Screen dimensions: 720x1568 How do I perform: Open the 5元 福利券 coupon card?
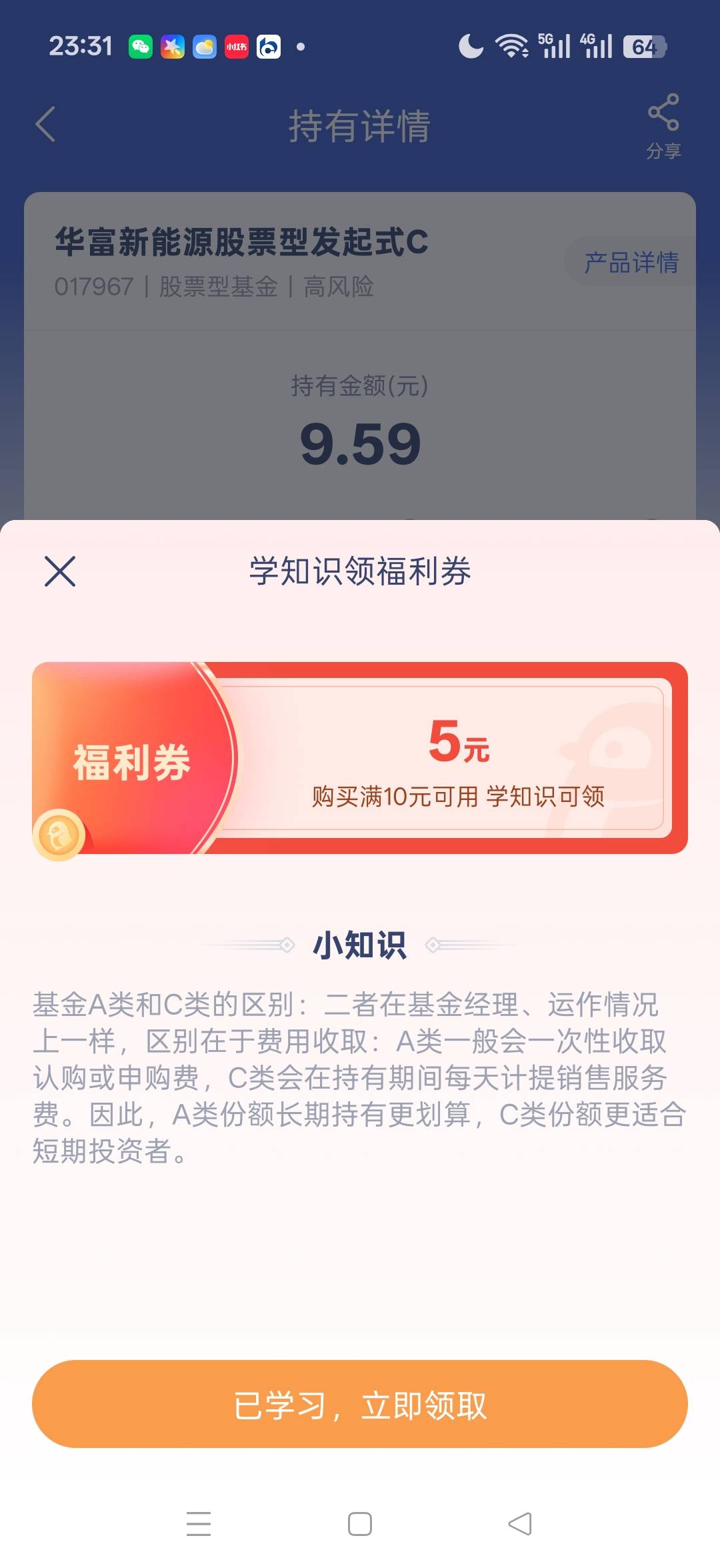point(360,758)
